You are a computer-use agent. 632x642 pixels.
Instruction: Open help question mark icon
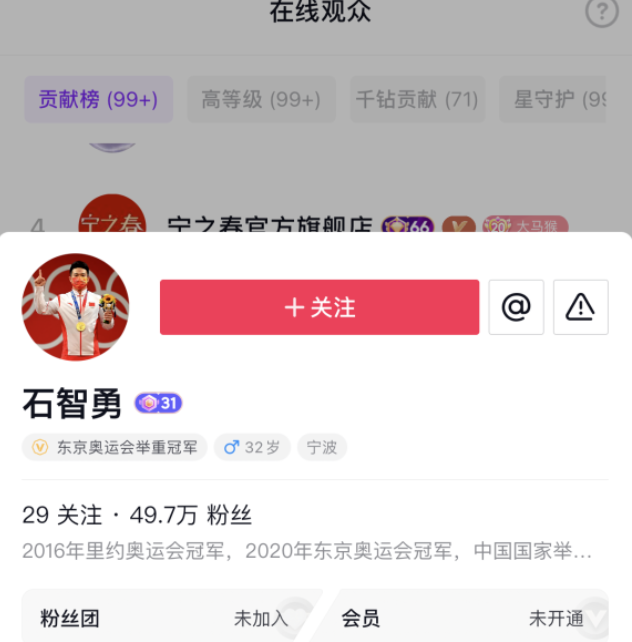pyautogui.click(x=601, y=13)
